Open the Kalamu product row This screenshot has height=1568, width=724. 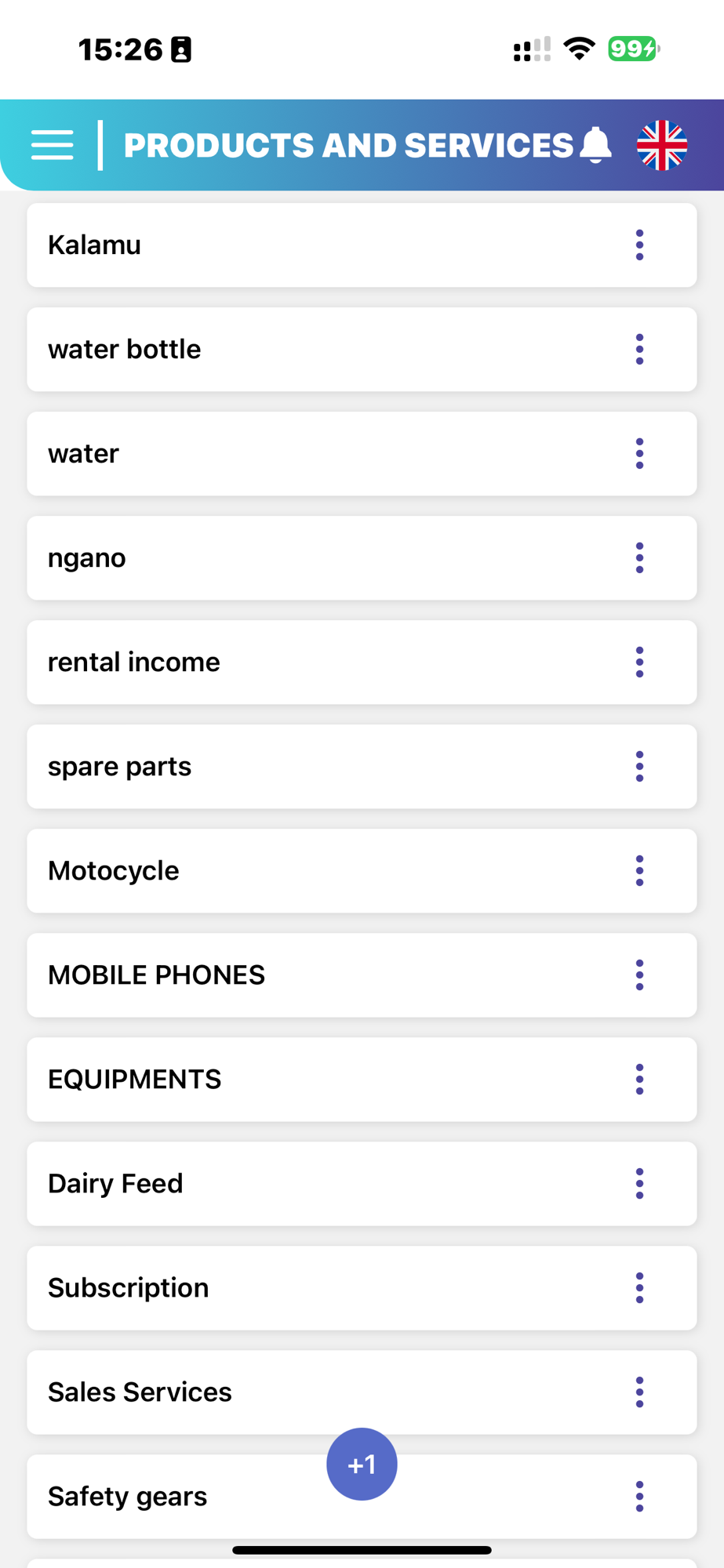point(362,245)
